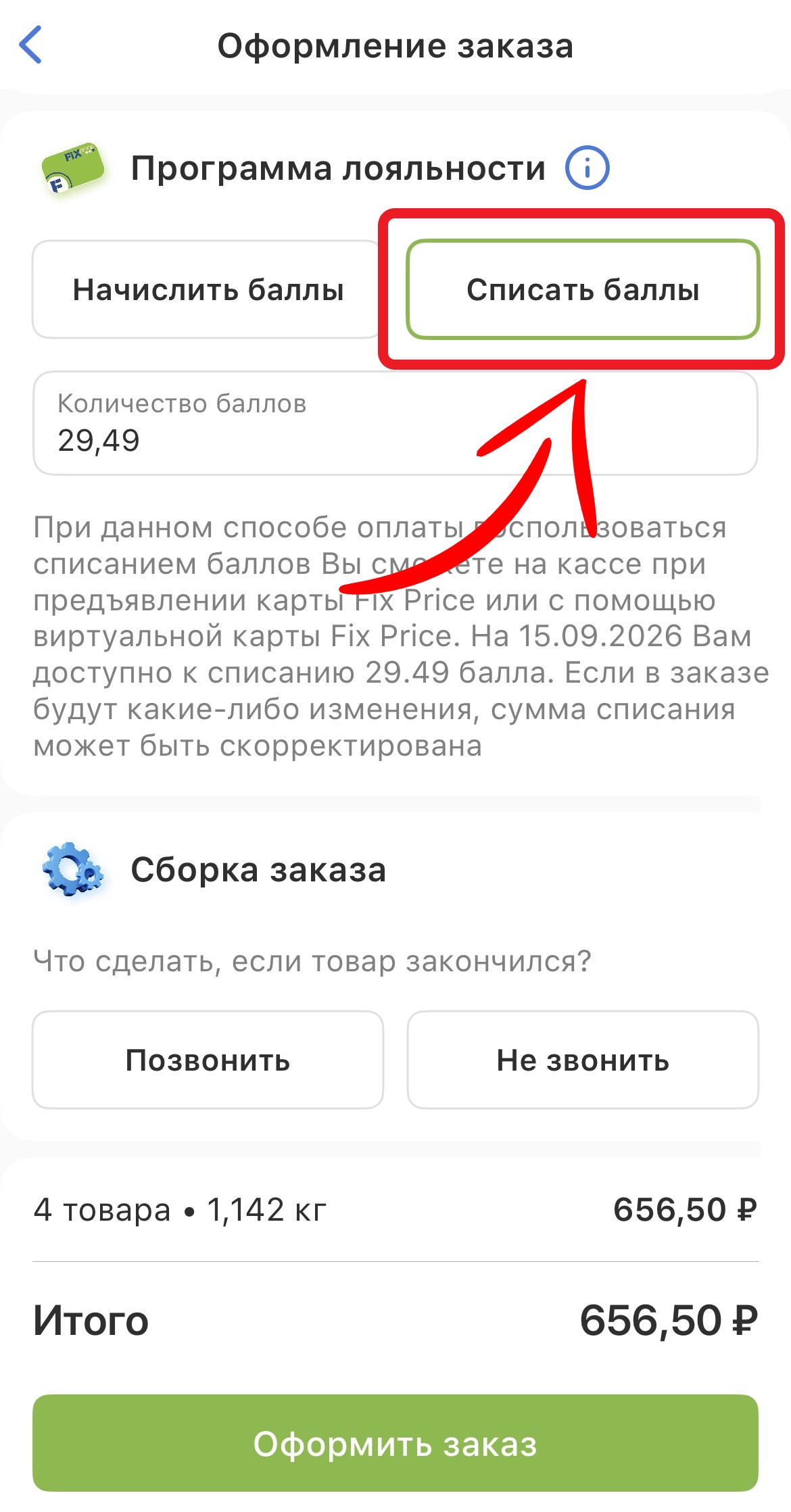Tap Оформить заказ button
The image size is (791, 1512).
point(395,1444)
